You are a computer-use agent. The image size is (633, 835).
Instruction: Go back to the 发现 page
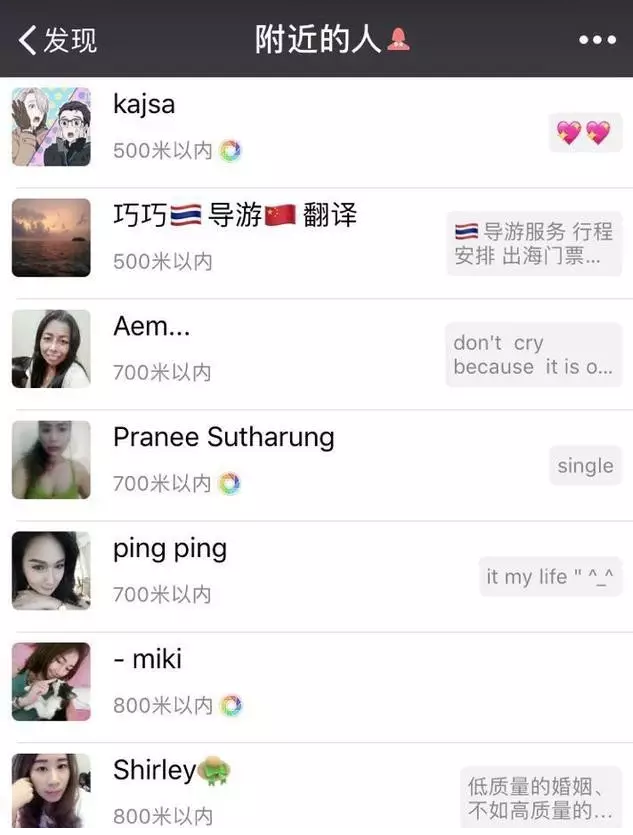57,40
